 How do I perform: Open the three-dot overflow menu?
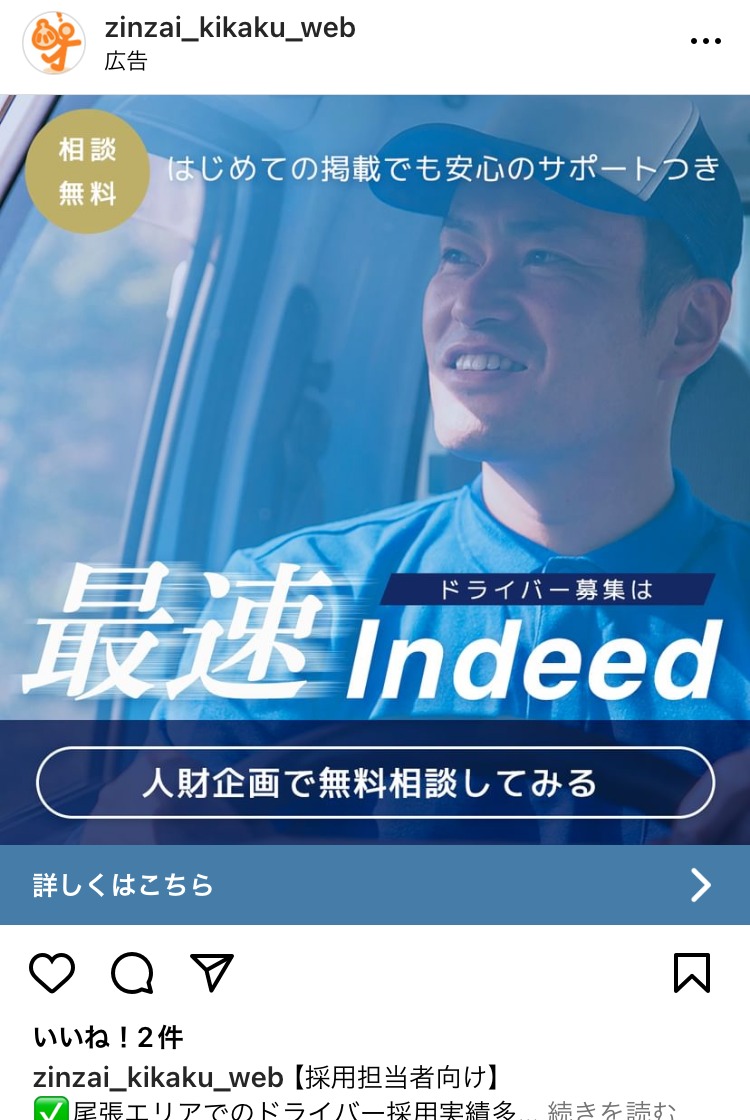[705, 42]
